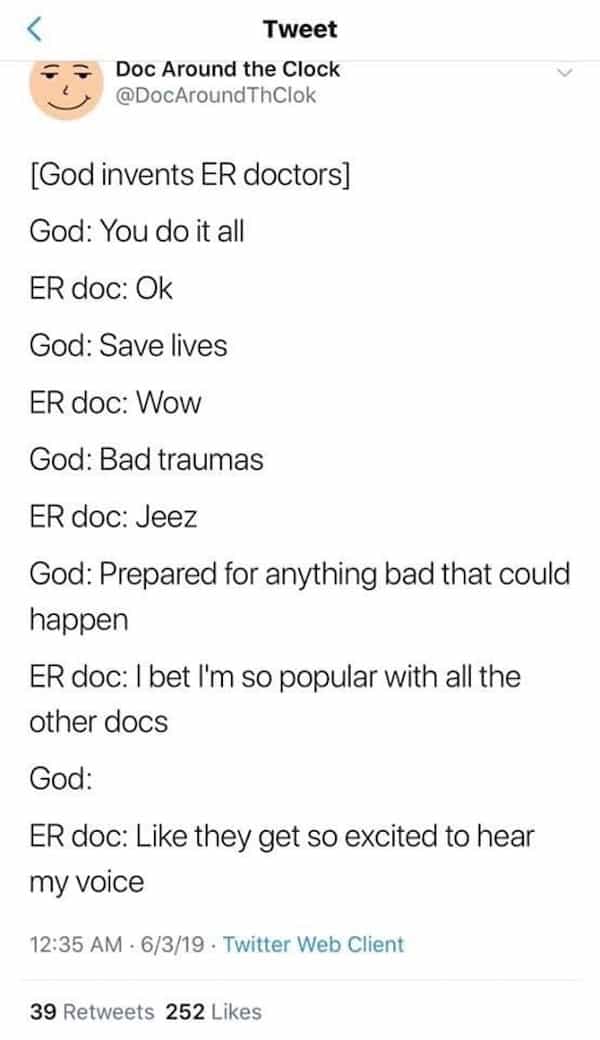Screen dimensions: 600x1040
Task: Tap the Twitter Web Client source link
Action: pyautogui.click(x=313, y=944)
